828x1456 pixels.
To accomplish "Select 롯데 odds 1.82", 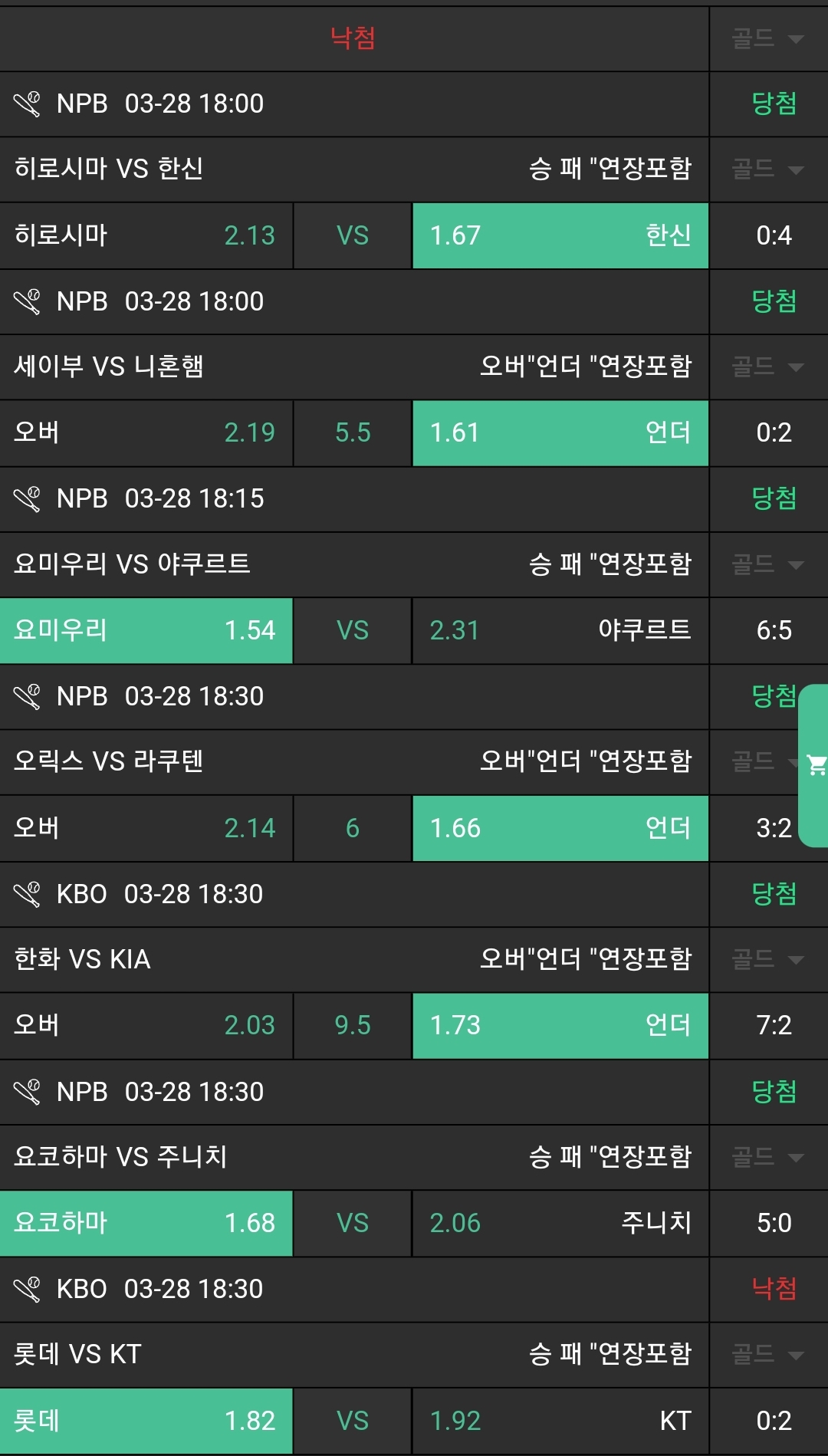I will pos(146,1421).
